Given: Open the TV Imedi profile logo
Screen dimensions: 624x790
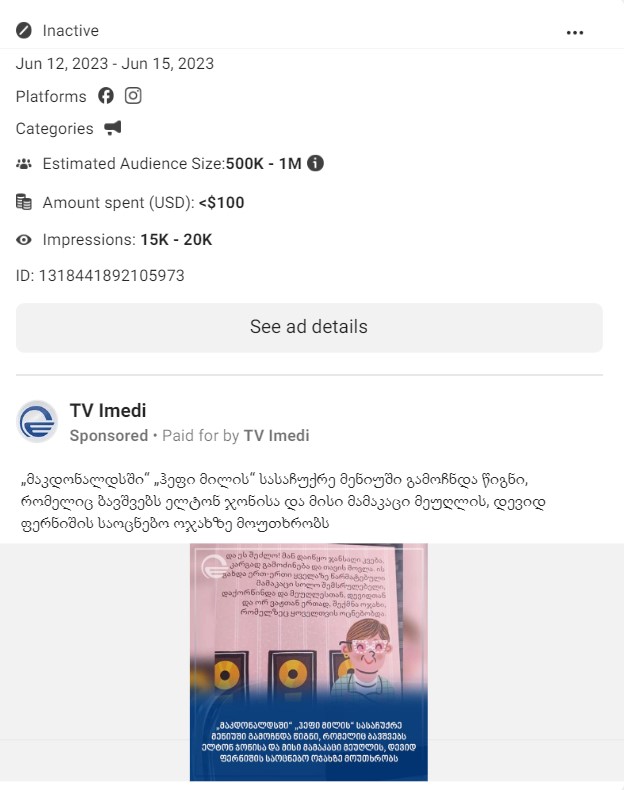Looking at the screenshot, I should (37, 422).
